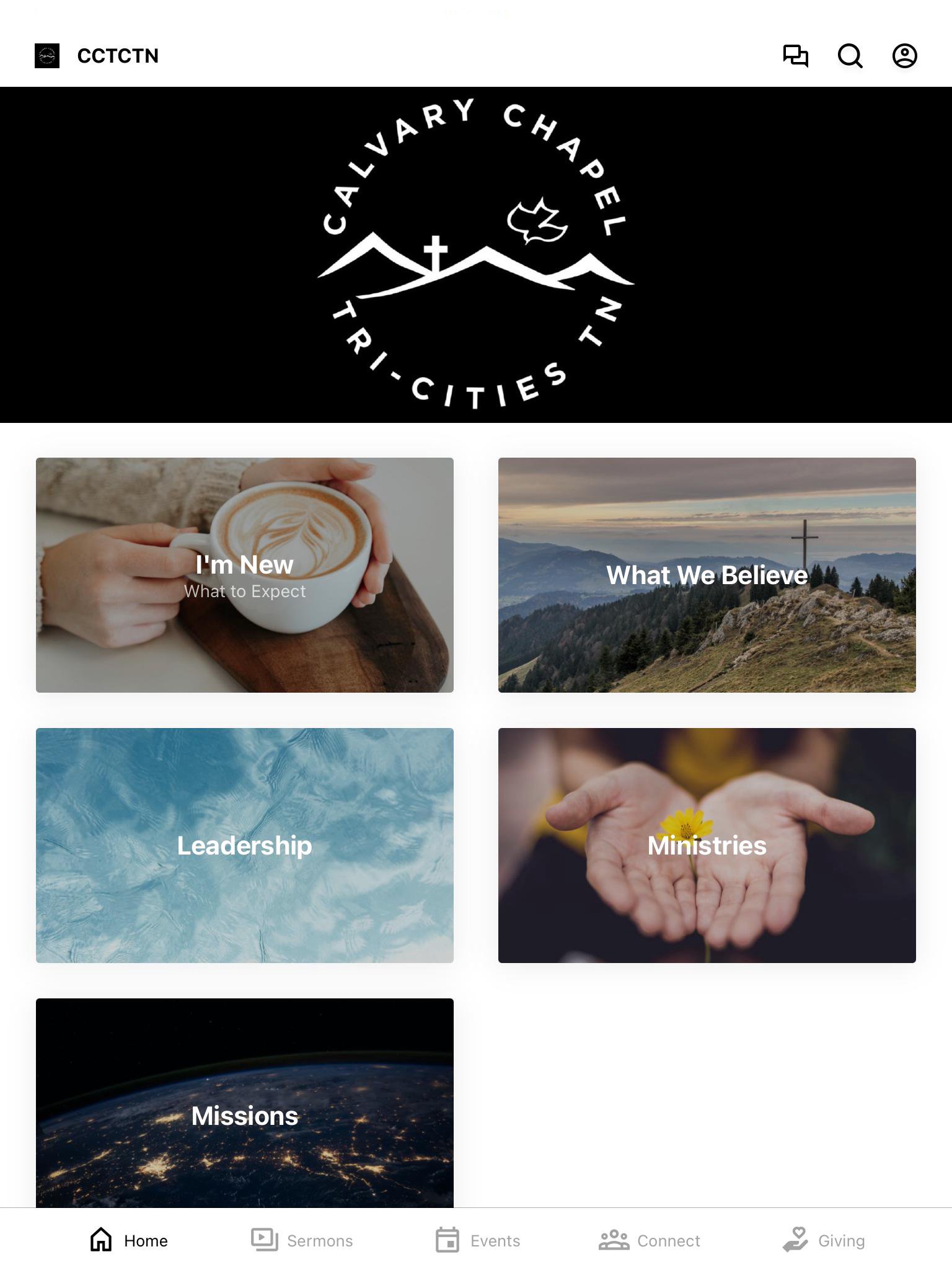This screenshot has height=1270, width=952.
Task: Open the search icon
Action: coord(850,56)
